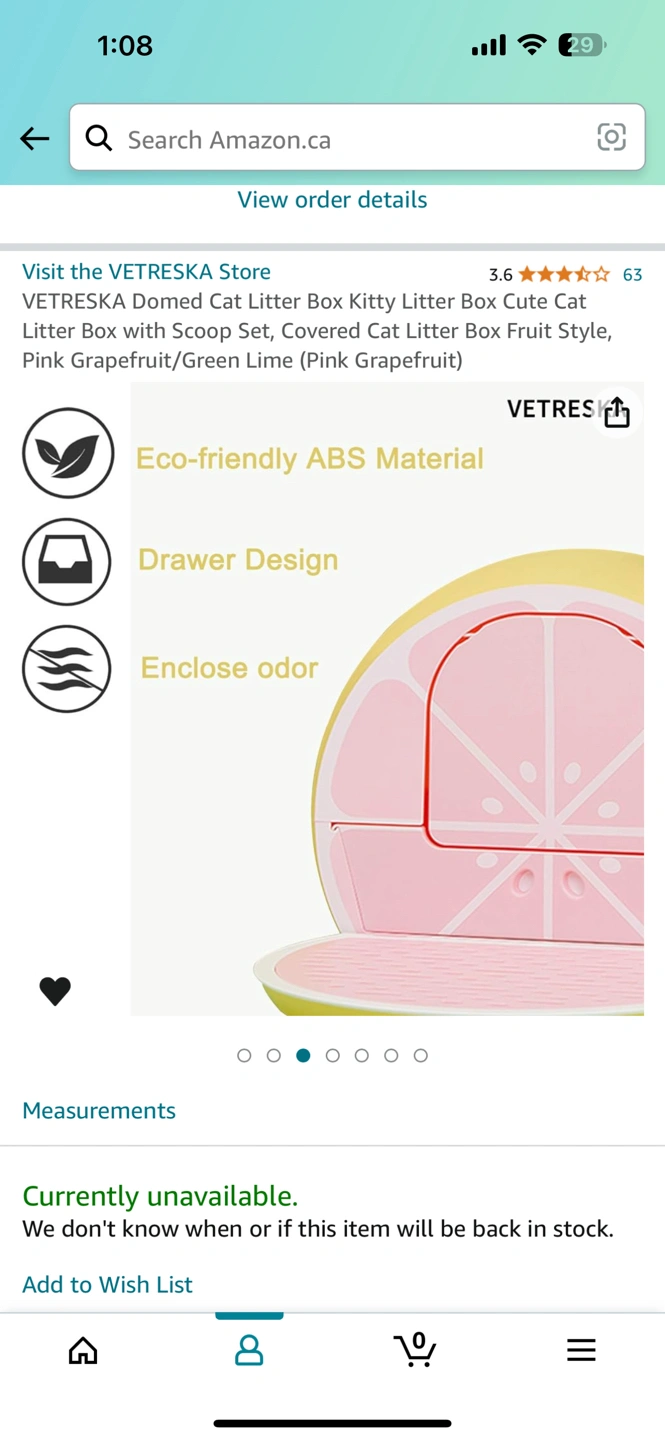
Task: Open the shopping cart tab
Action: pyautogui.click(x=415, y=1350)
